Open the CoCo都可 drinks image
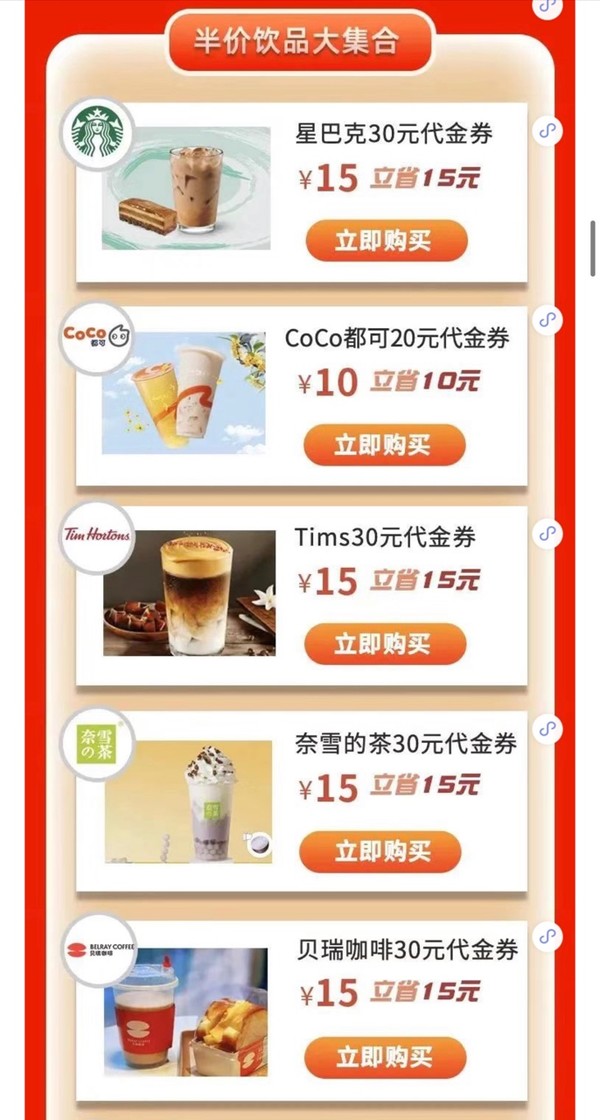 pos(184,393)
